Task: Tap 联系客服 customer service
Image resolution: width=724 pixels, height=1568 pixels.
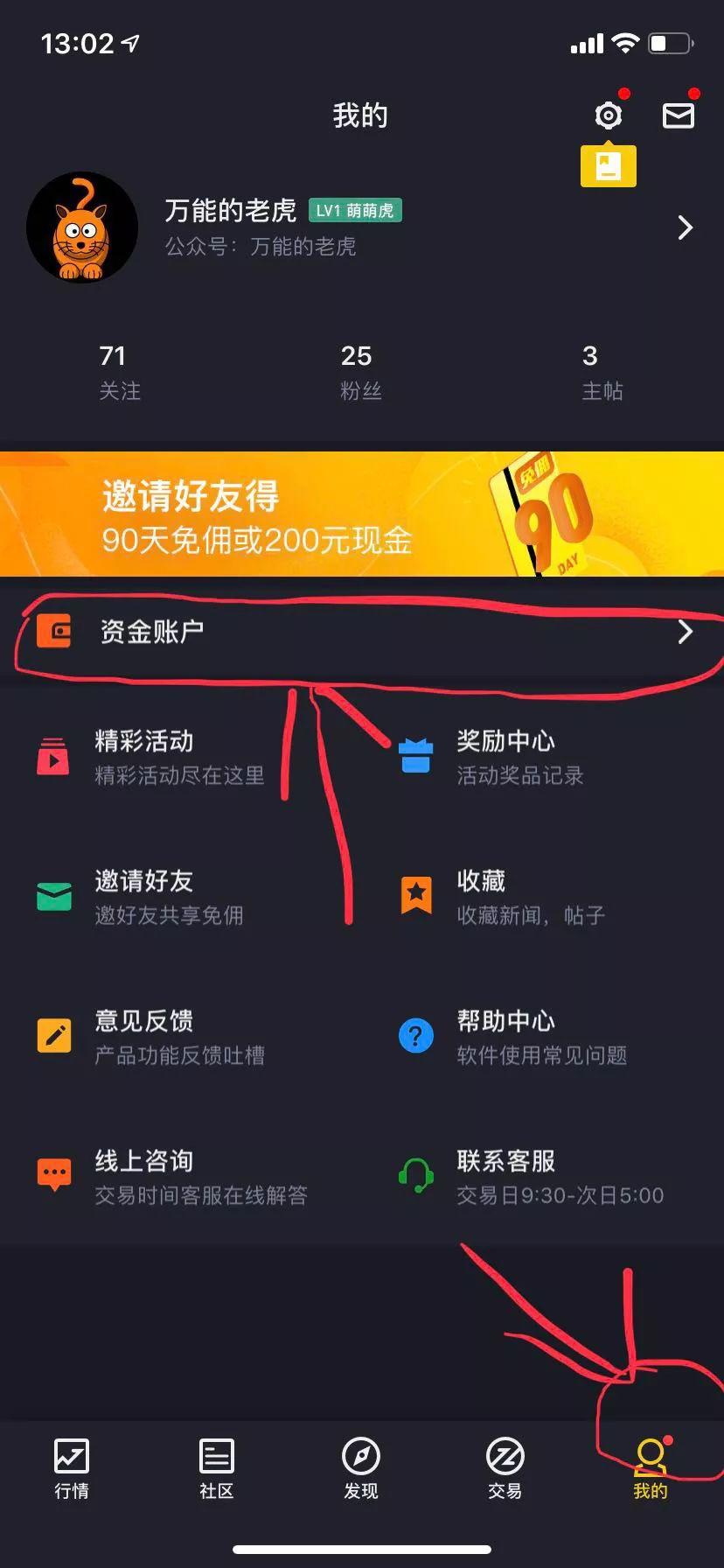Action: [x=558, y=1177]
